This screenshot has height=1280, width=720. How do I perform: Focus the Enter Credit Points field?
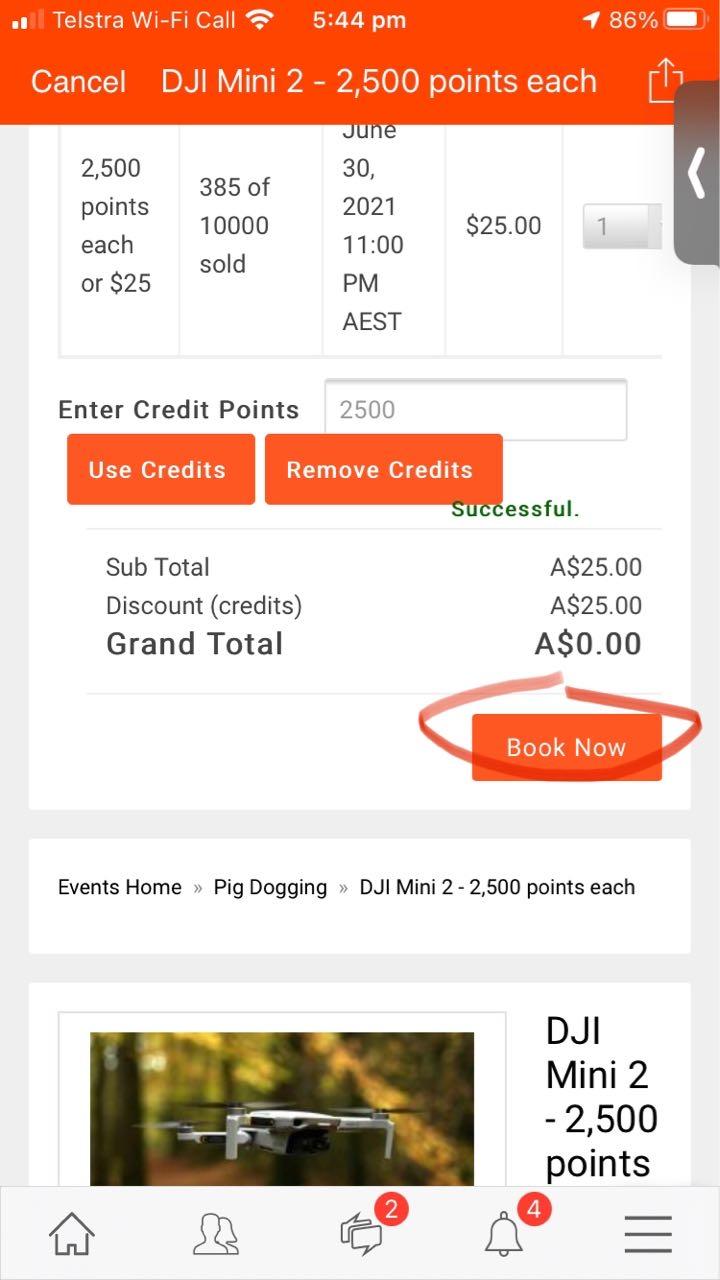476,410
